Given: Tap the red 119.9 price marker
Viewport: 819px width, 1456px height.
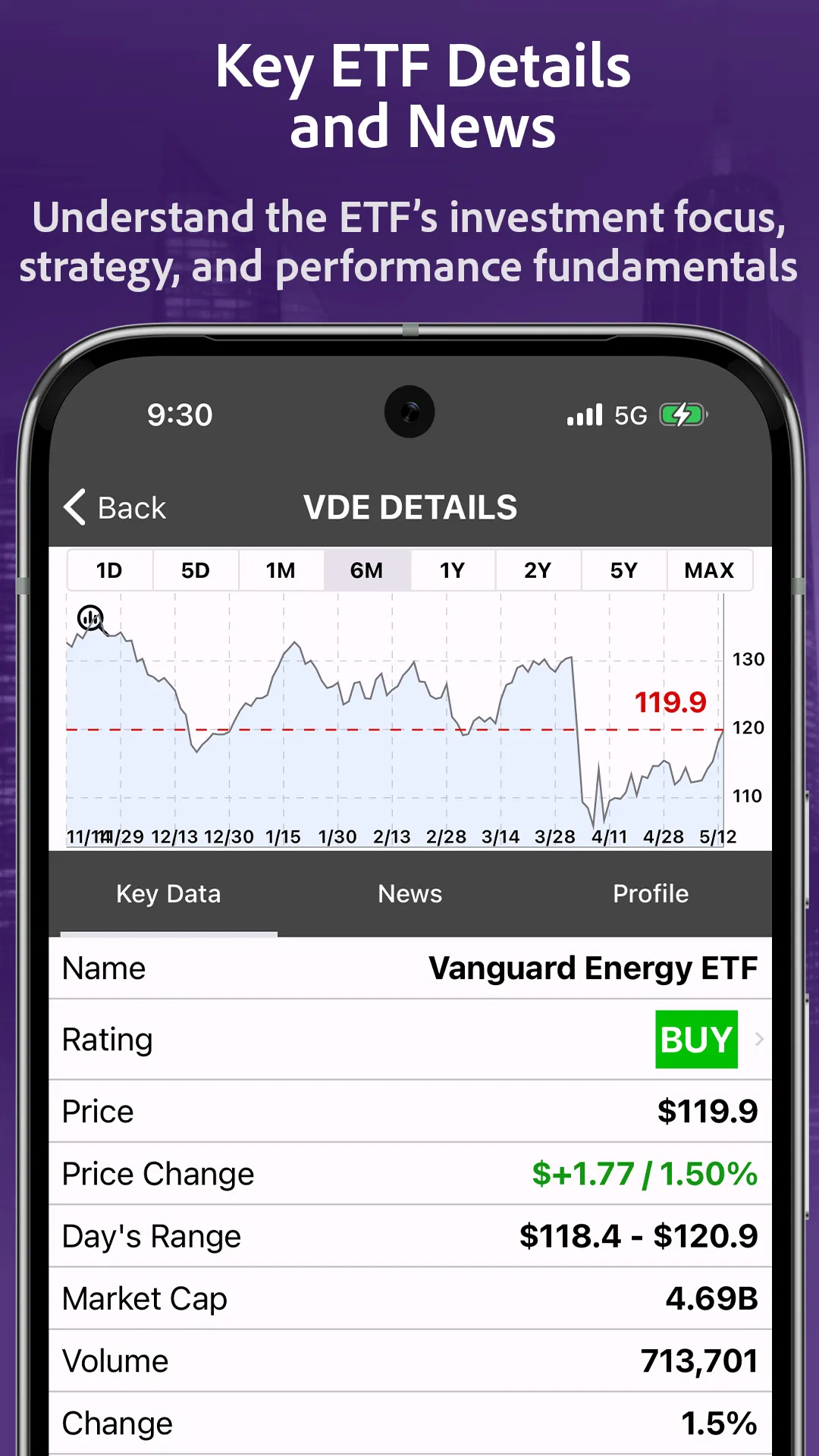Looking at the screenshot, I should tap(670, 703).
